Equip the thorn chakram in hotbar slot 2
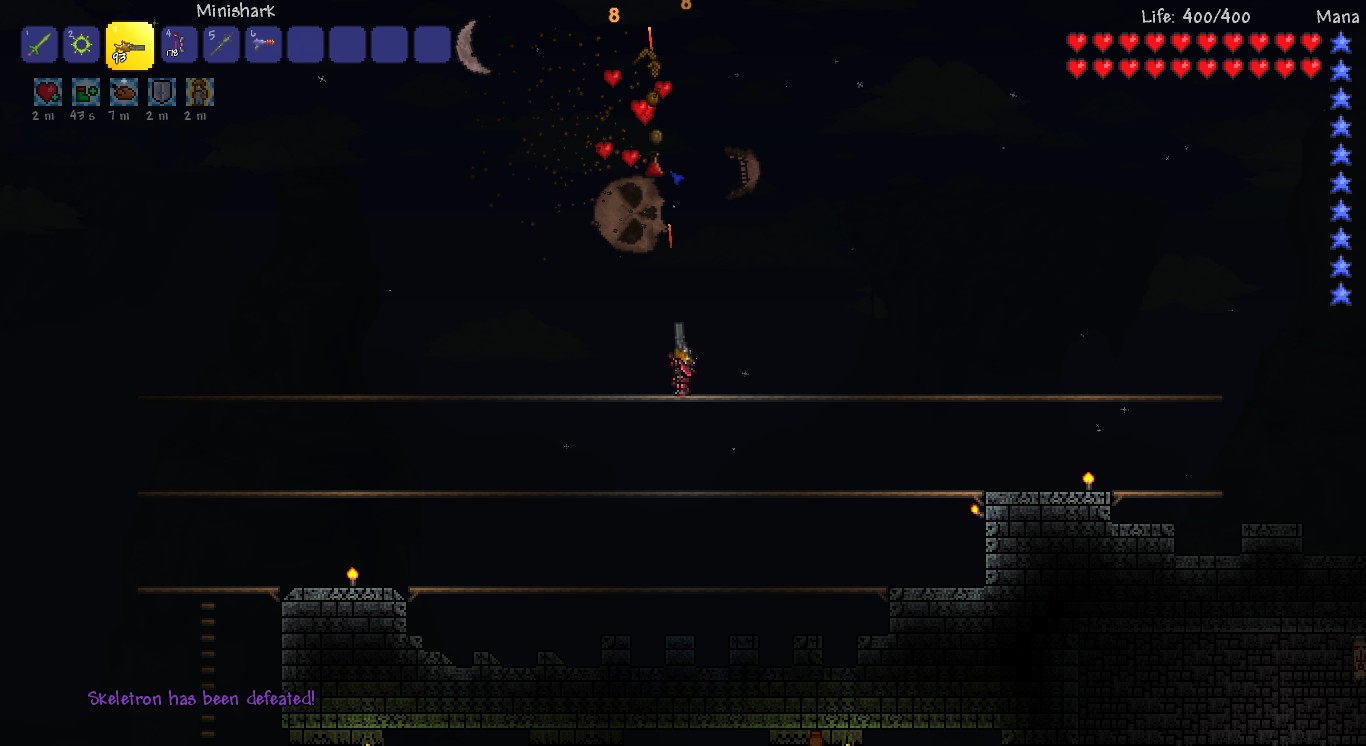The image size is (1366, 746). 81,46
